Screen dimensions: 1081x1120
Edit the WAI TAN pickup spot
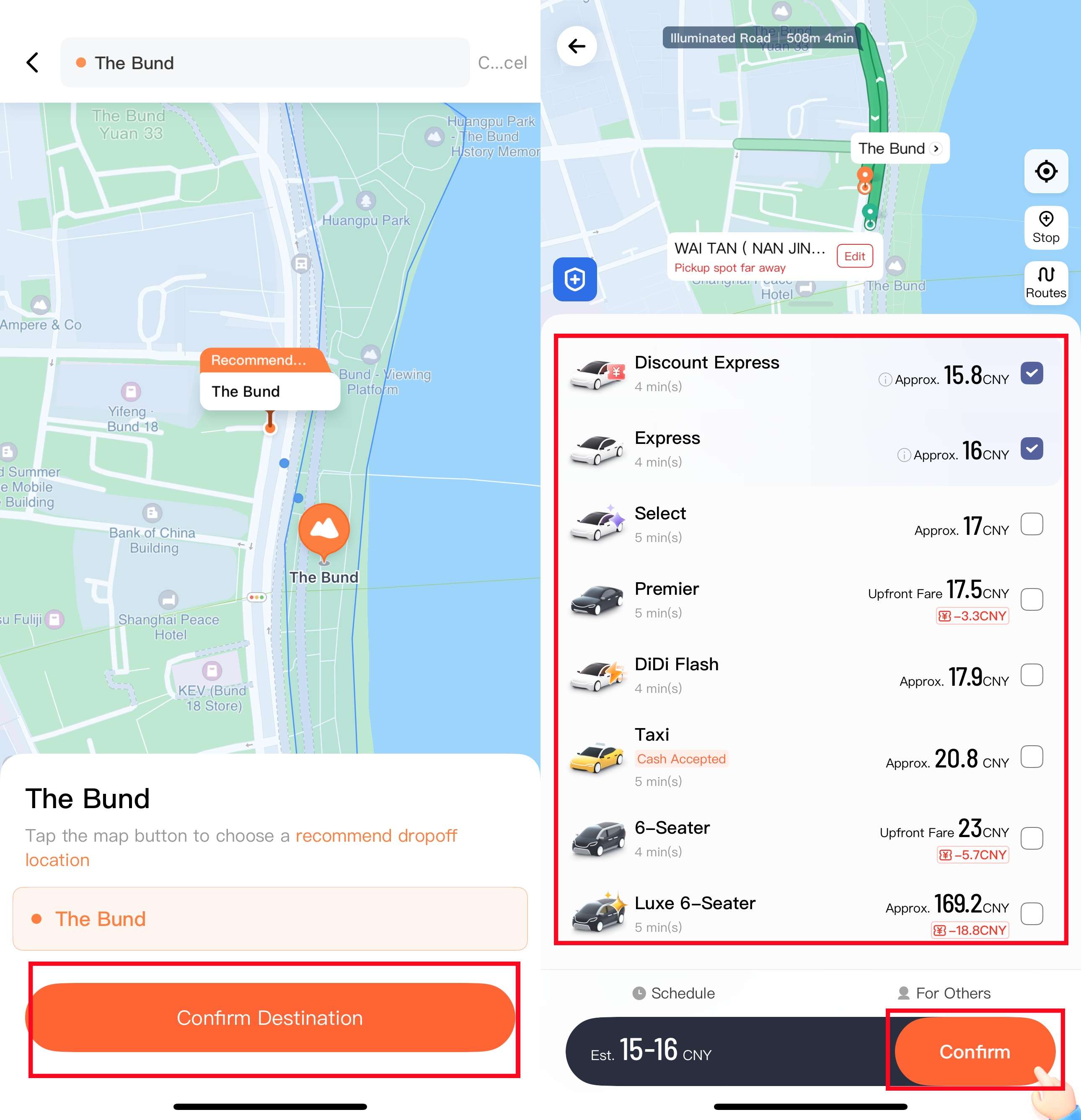pyautogui.click(x=854, y=256)
